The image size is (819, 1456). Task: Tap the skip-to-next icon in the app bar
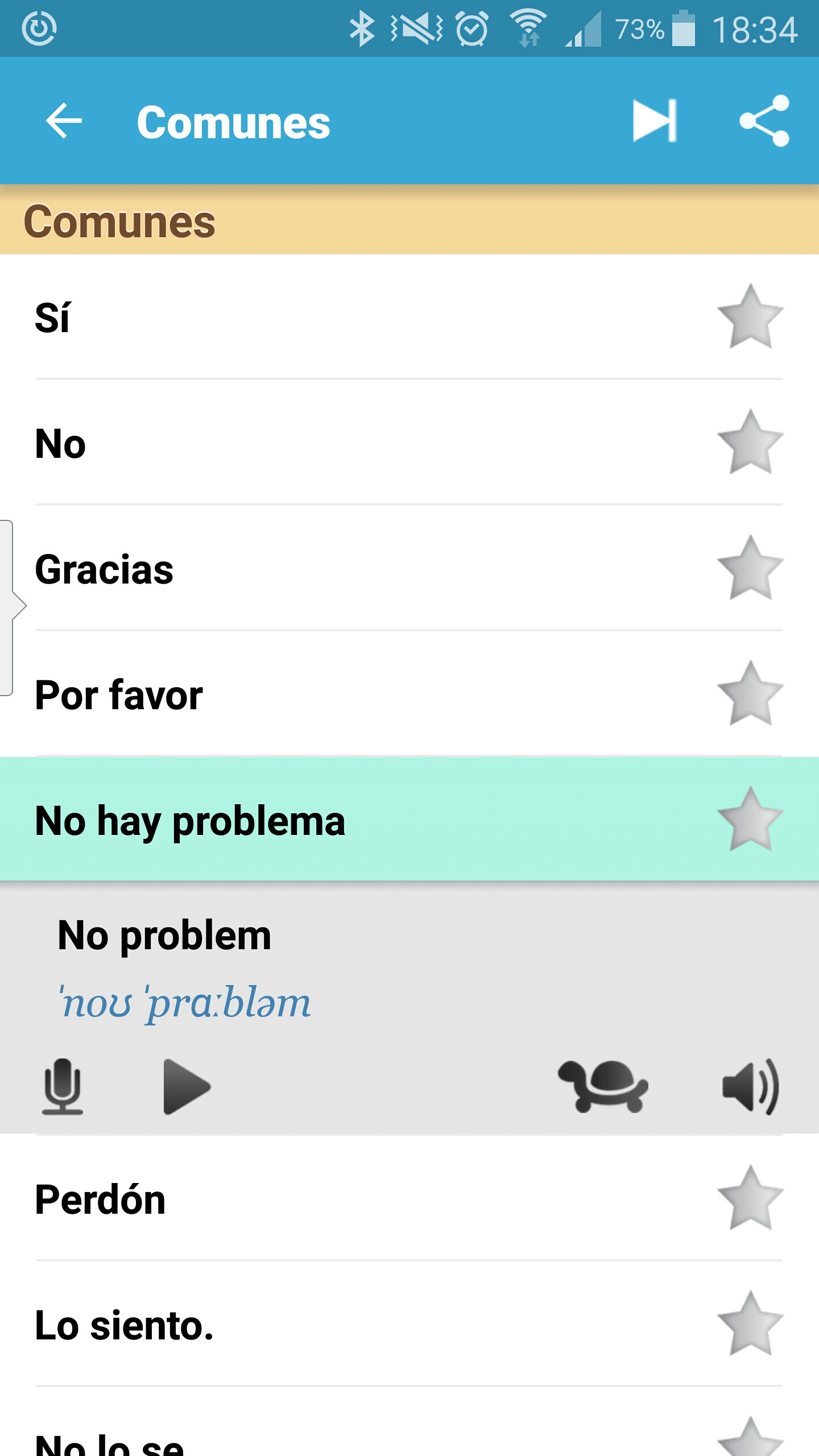click(655, 121)
